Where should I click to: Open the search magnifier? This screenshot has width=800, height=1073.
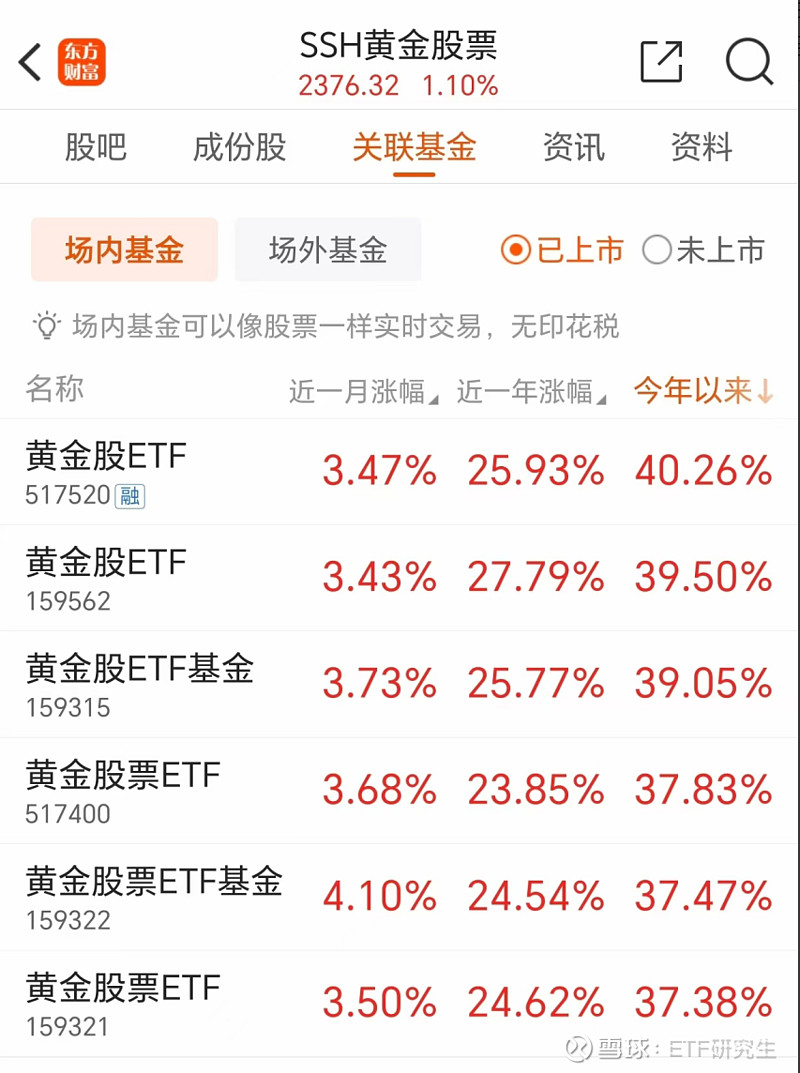(x=749, y=62)
